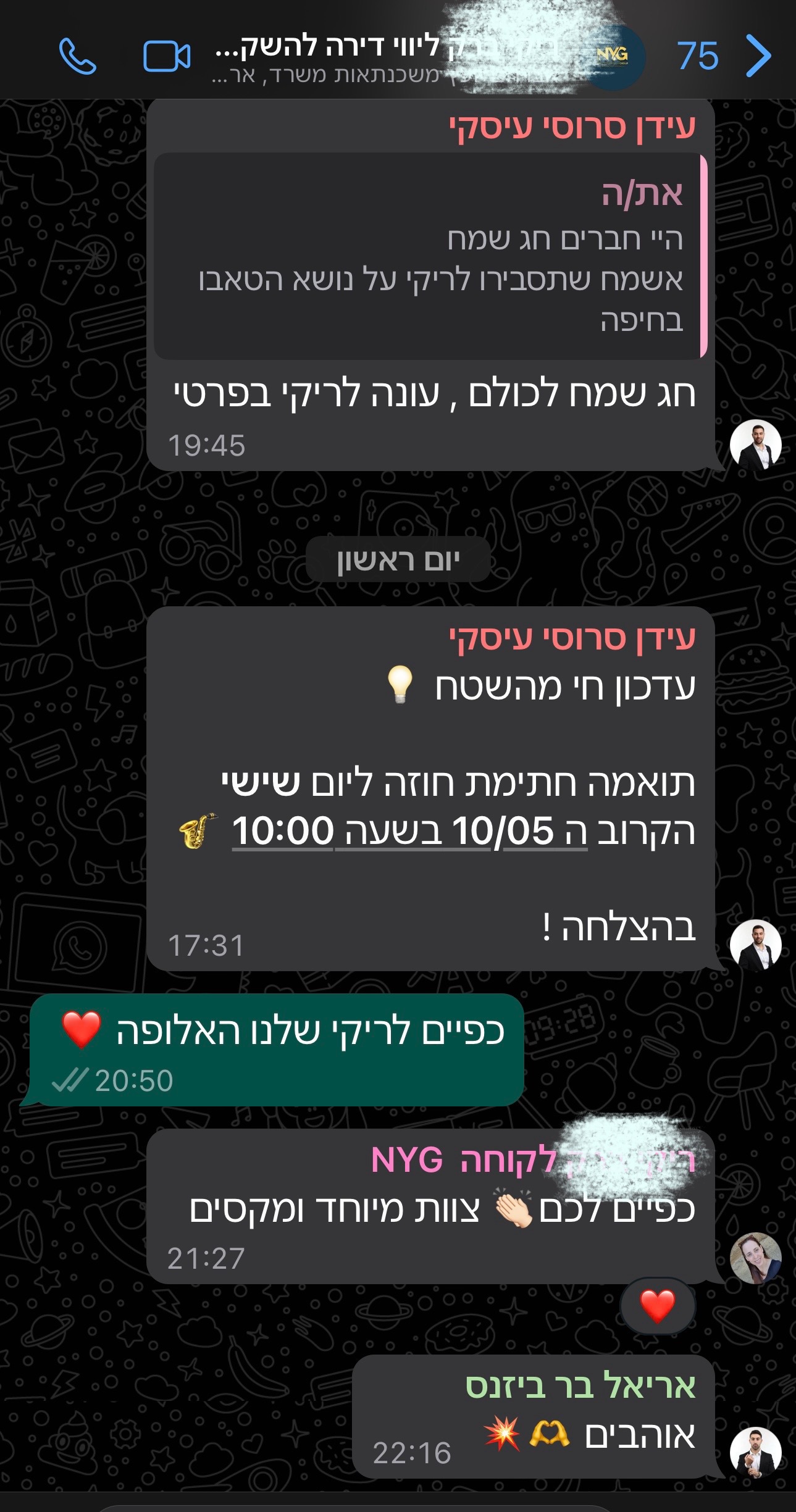The image size is (796, 1512).
Task: Tap the sender name אריאל בר ביזנס
Action: click(580, 1385)
